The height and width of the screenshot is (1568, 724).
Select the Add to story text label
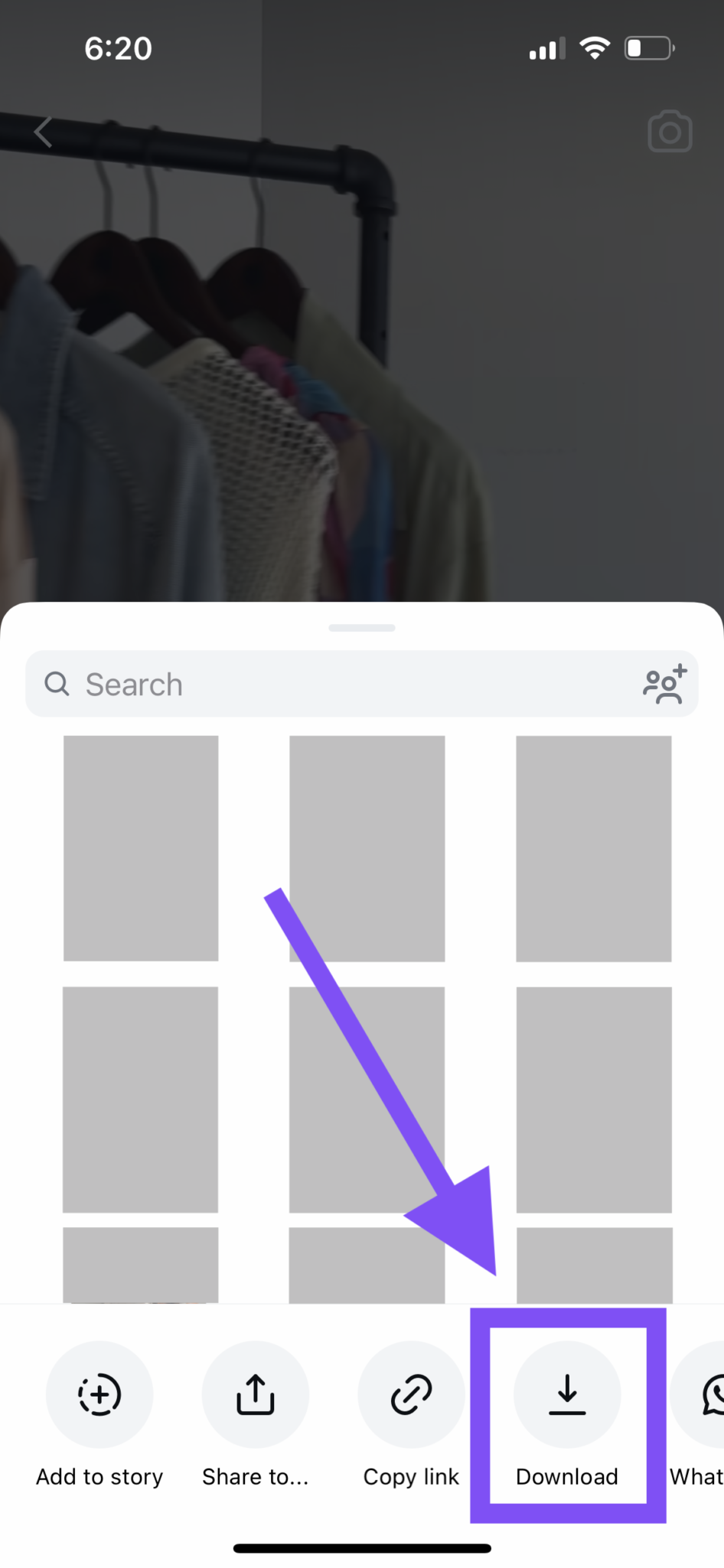[x=99, y=1477]
